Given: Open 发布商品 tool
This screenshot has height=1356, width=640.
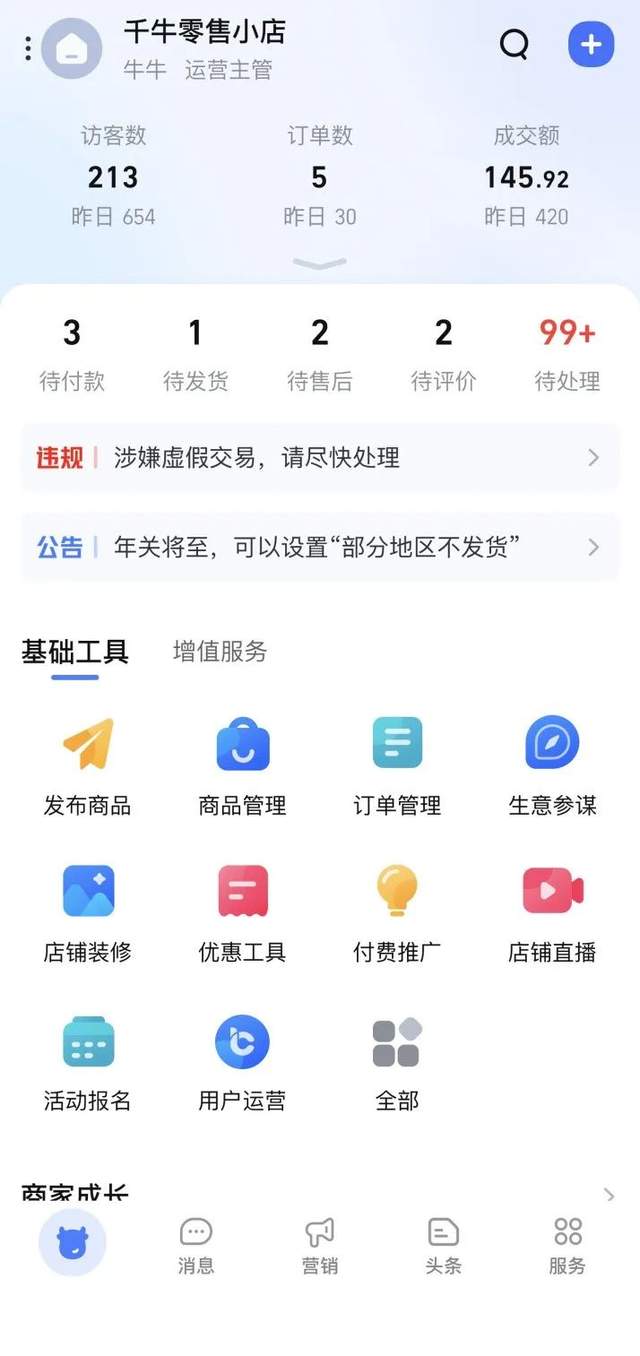Looking at the screenshot, I should (87, 767).
